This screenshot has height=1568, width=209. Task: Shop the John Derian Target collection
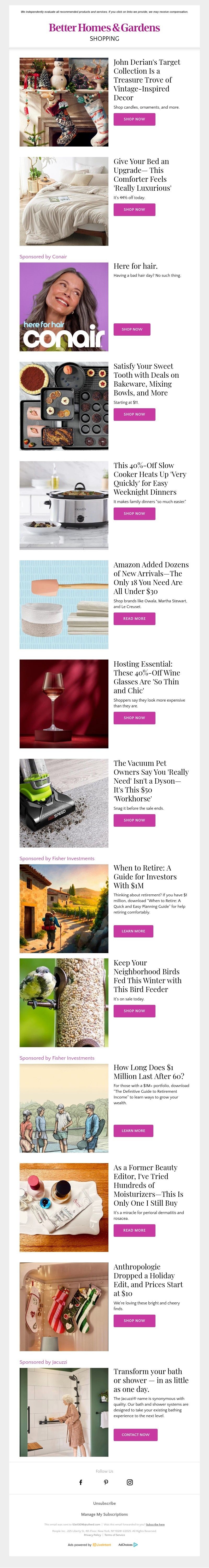(134, 119)
